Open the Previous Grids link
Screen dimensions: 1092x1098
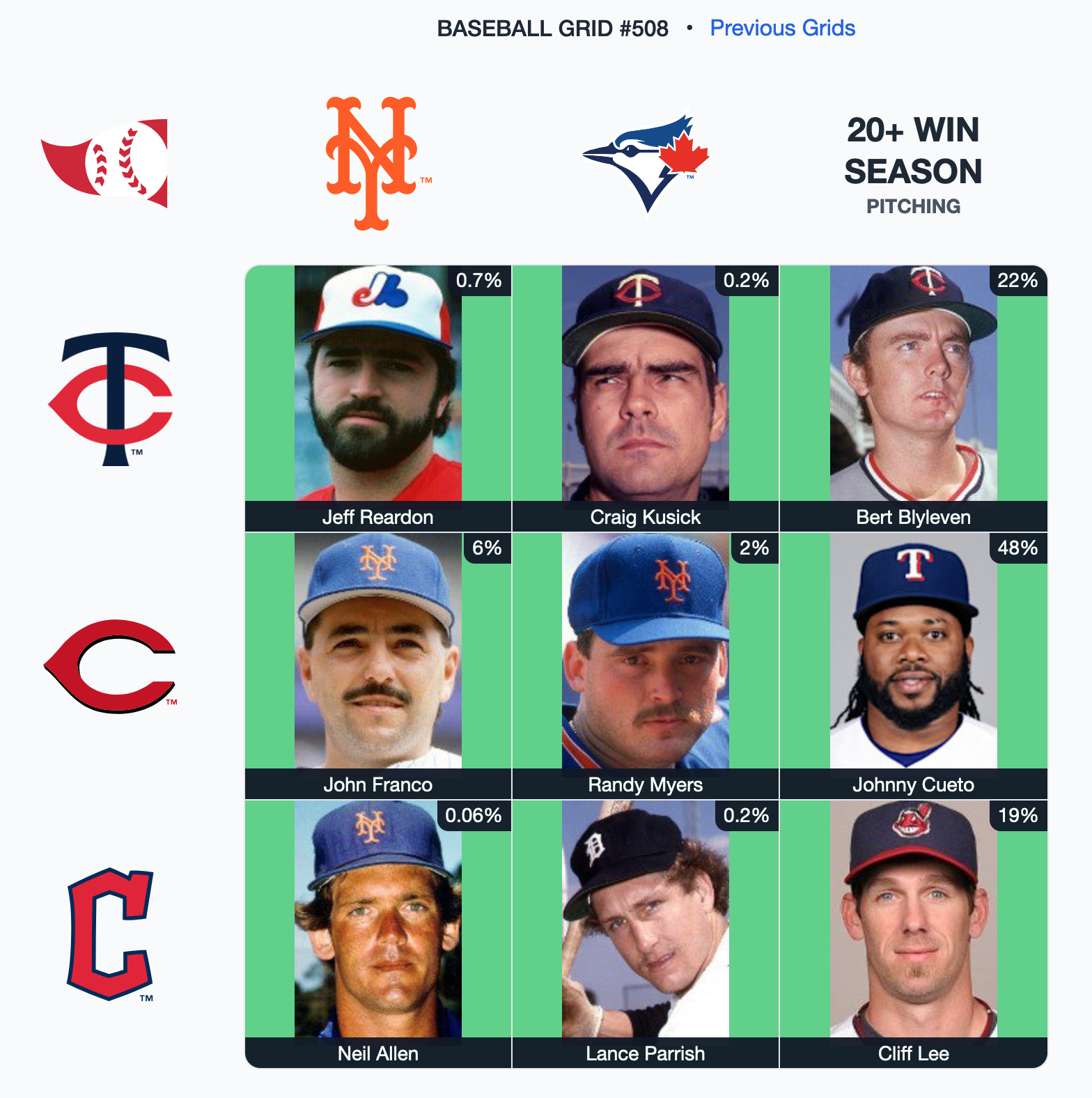[782, 28]
